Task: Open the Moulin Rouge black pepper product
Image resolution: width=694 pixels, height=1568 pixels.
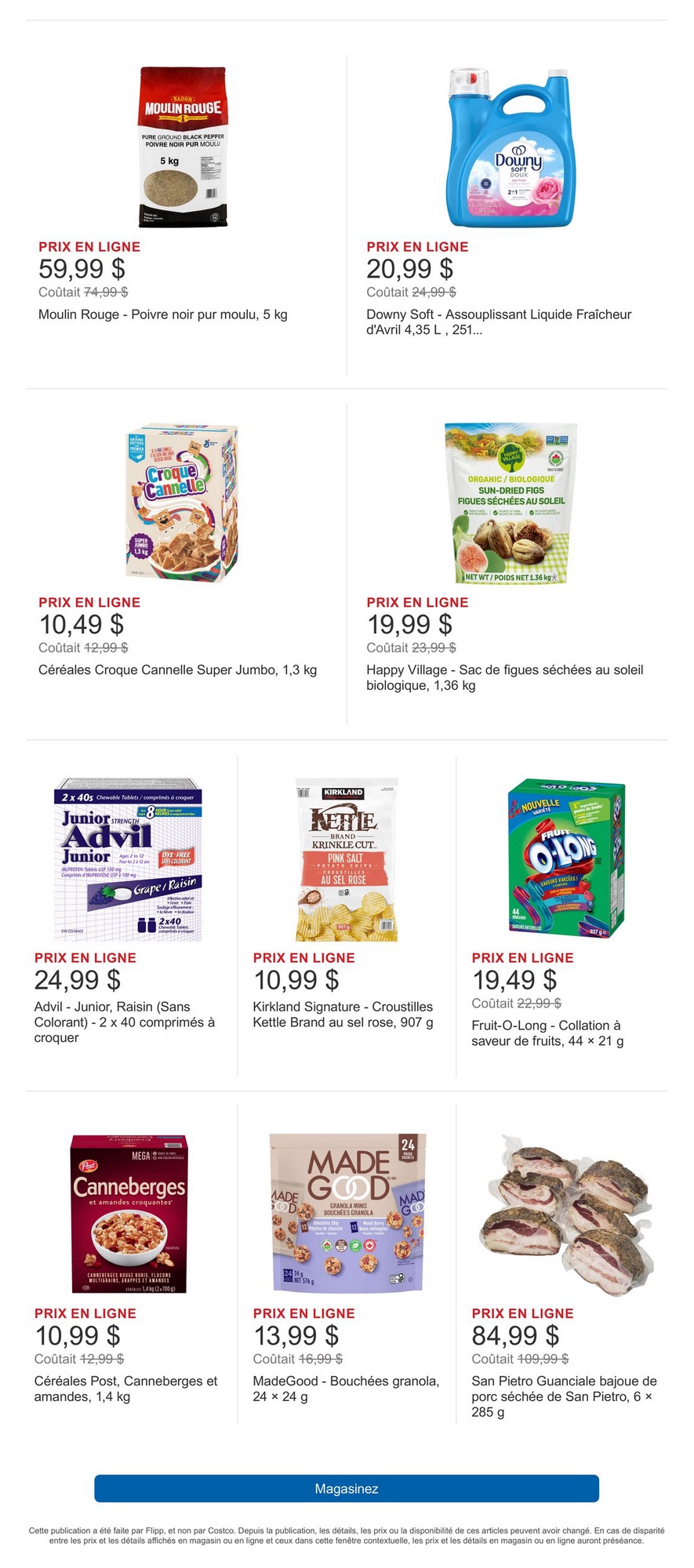Action: [x=183, y=147]
